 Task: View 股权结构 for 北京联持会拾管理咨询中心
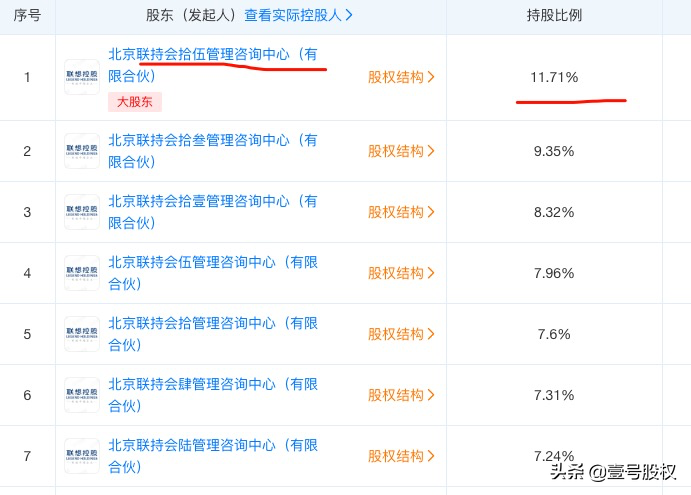pyautogui.click(x=401, y=334)
